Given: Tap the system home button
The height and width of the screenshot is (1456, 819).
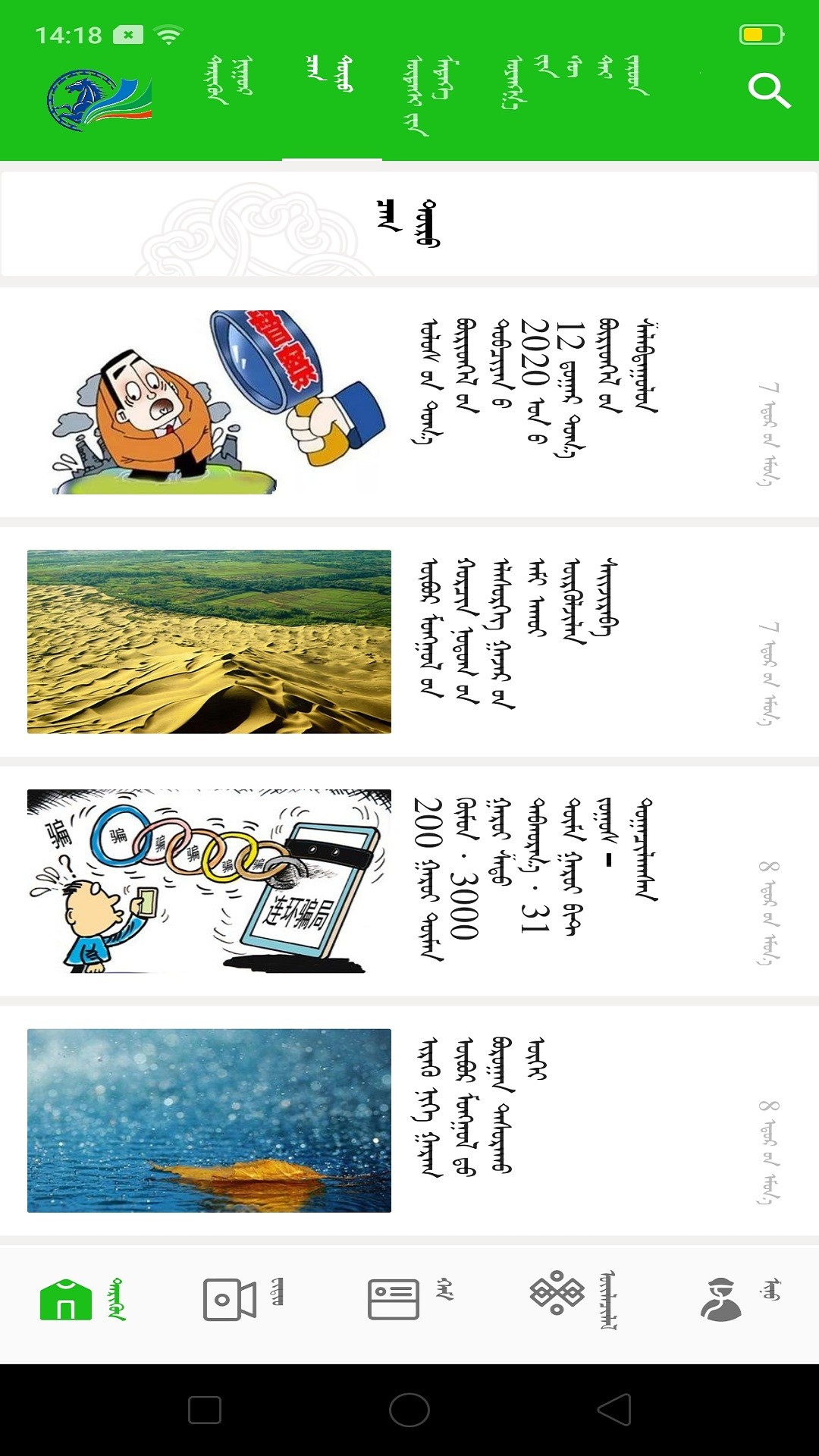Looking at the screenshot, I should pos(409,1410).
